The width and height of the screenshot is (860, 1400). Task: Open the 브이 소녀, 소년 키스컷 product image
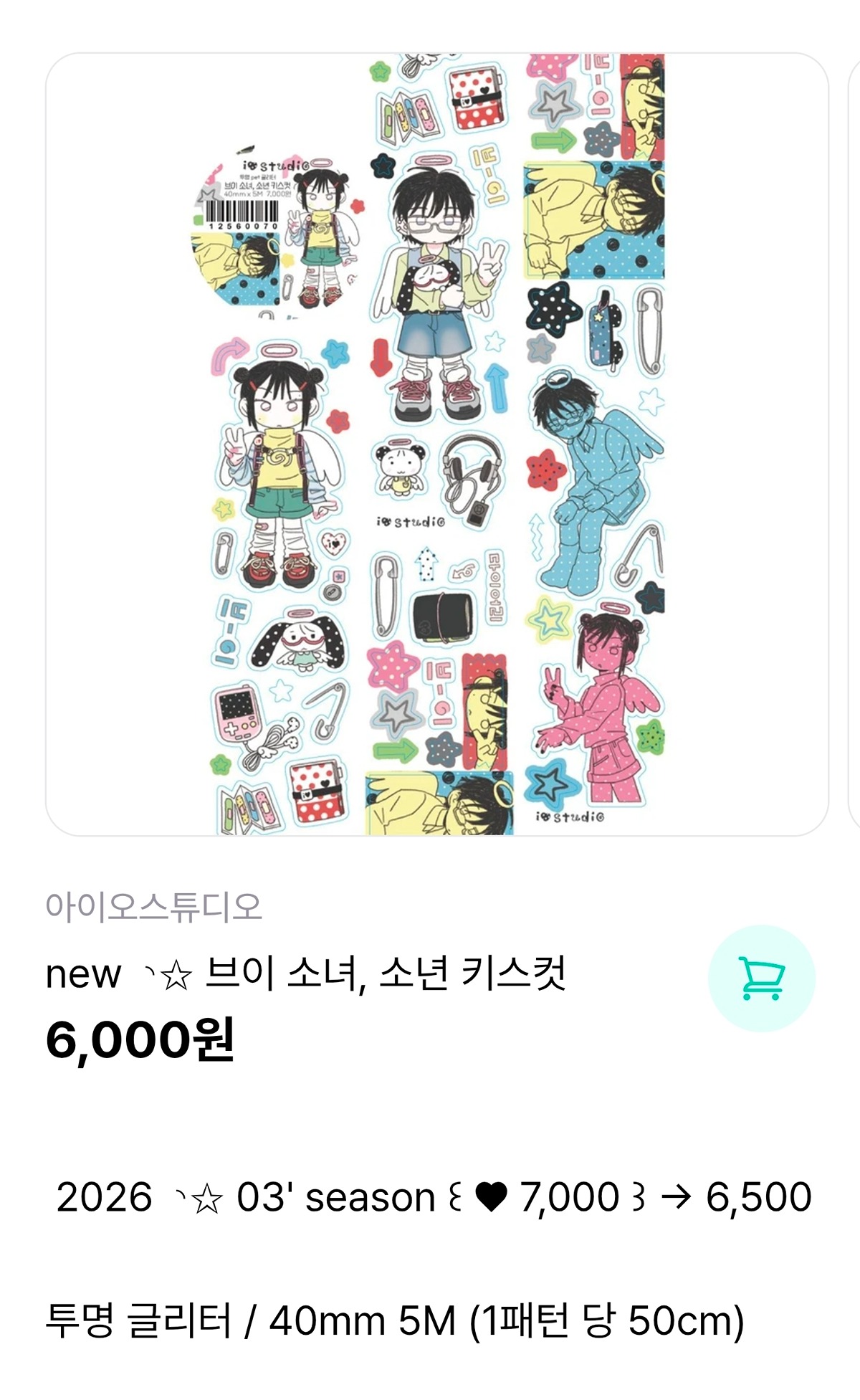[x=437, y=444]
